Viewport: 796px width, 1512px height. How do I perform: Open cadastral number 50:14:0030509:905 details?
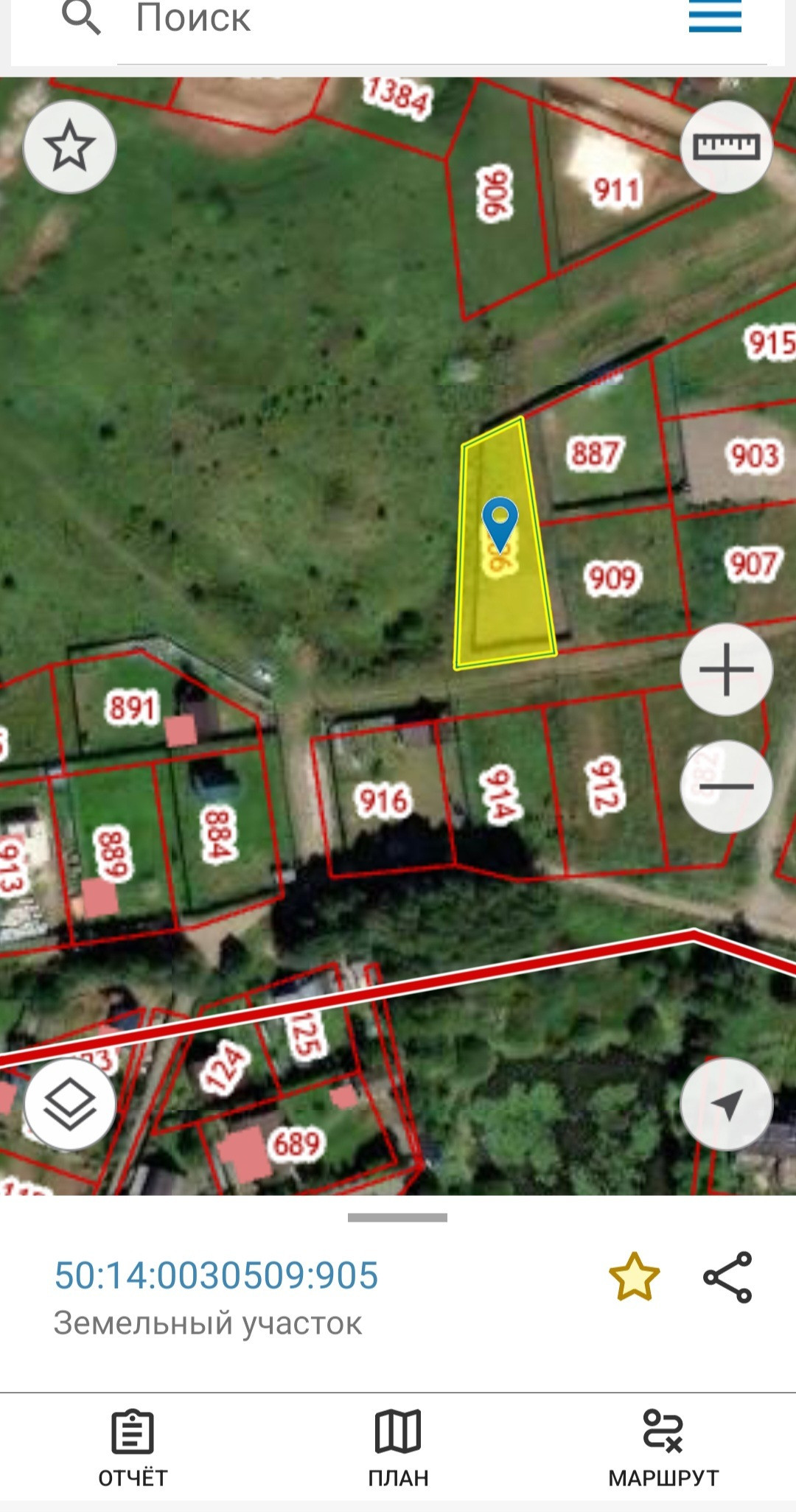216,1275
